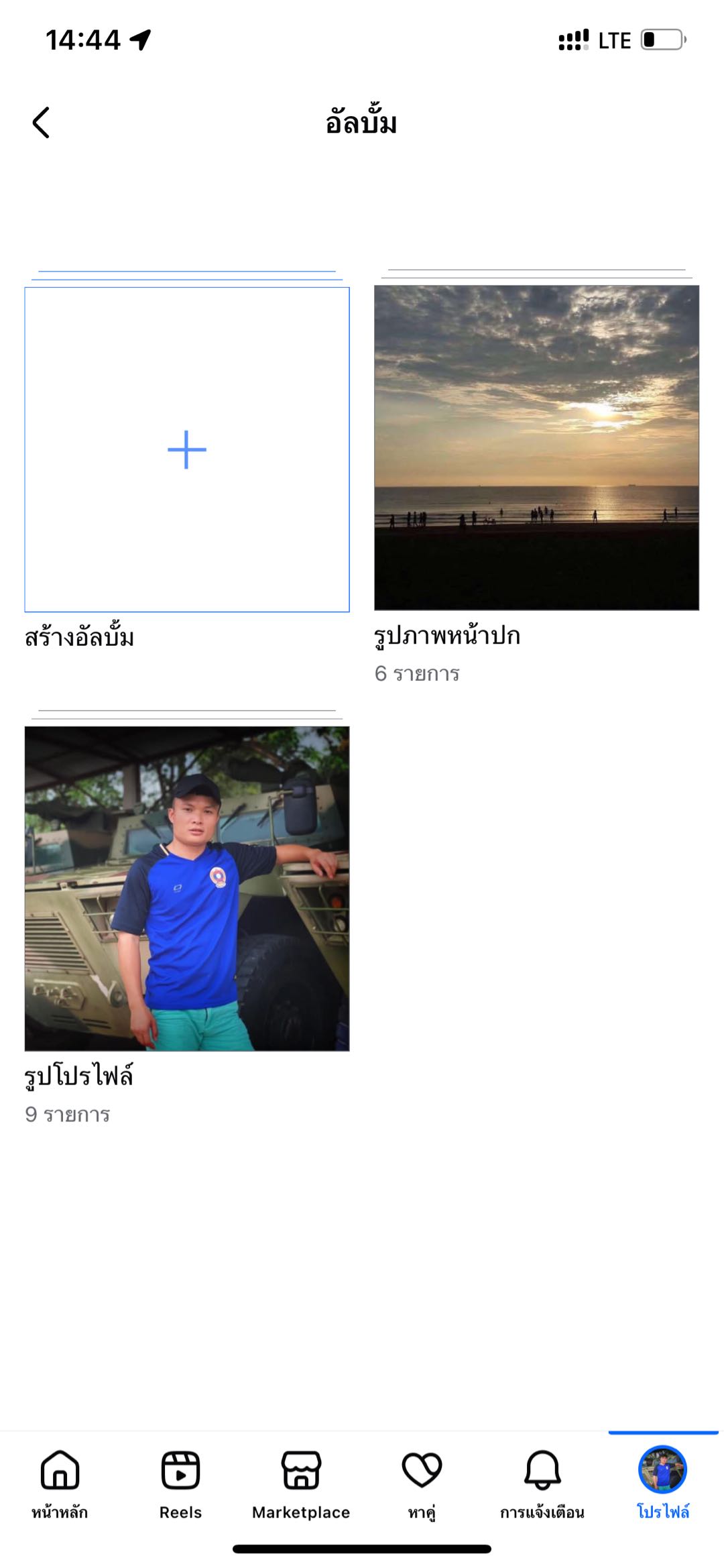Viewport: 724px width, 1568px height.
Task: Open the รูปโปรไฟล์ album
Action: coord(187,889)
